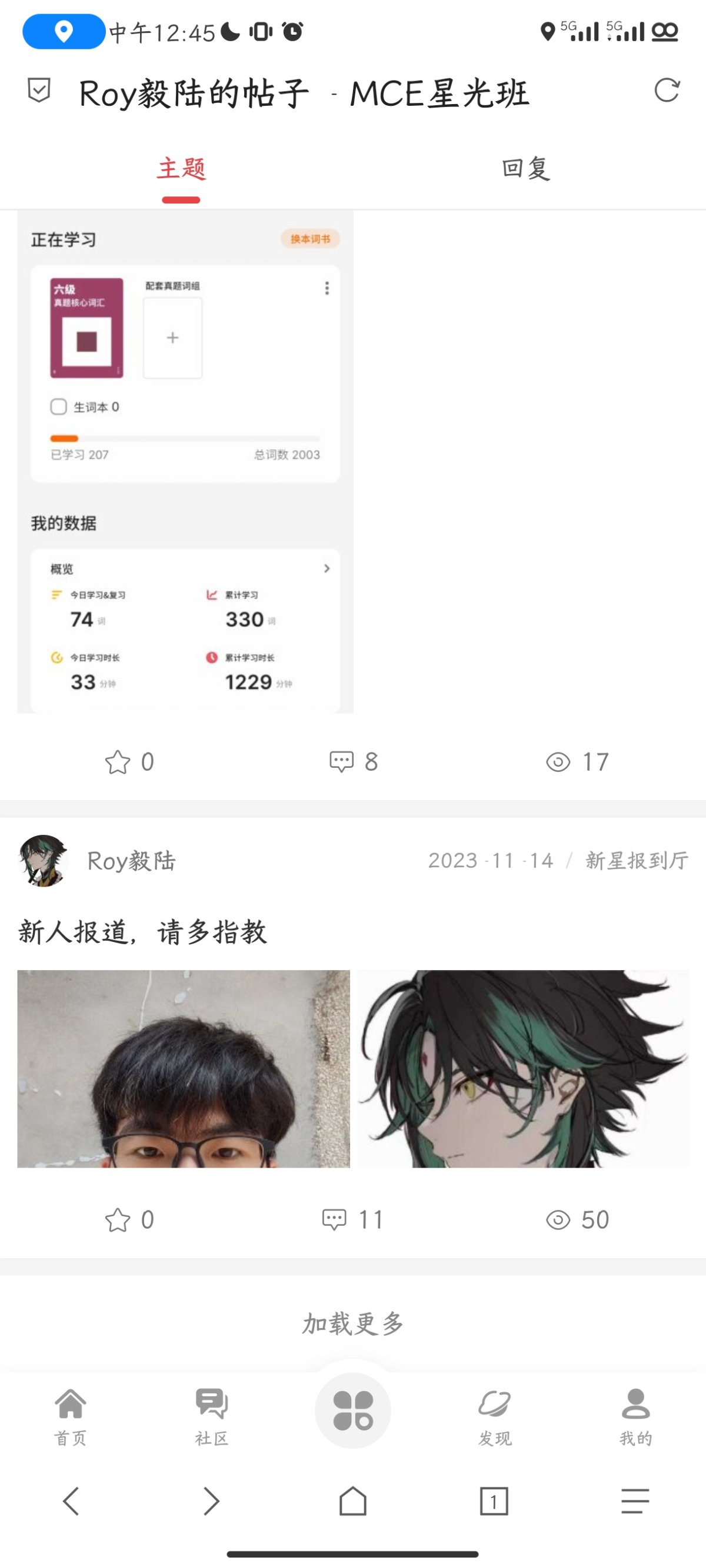Select the 主题 tab

click(x=181, y=169)
